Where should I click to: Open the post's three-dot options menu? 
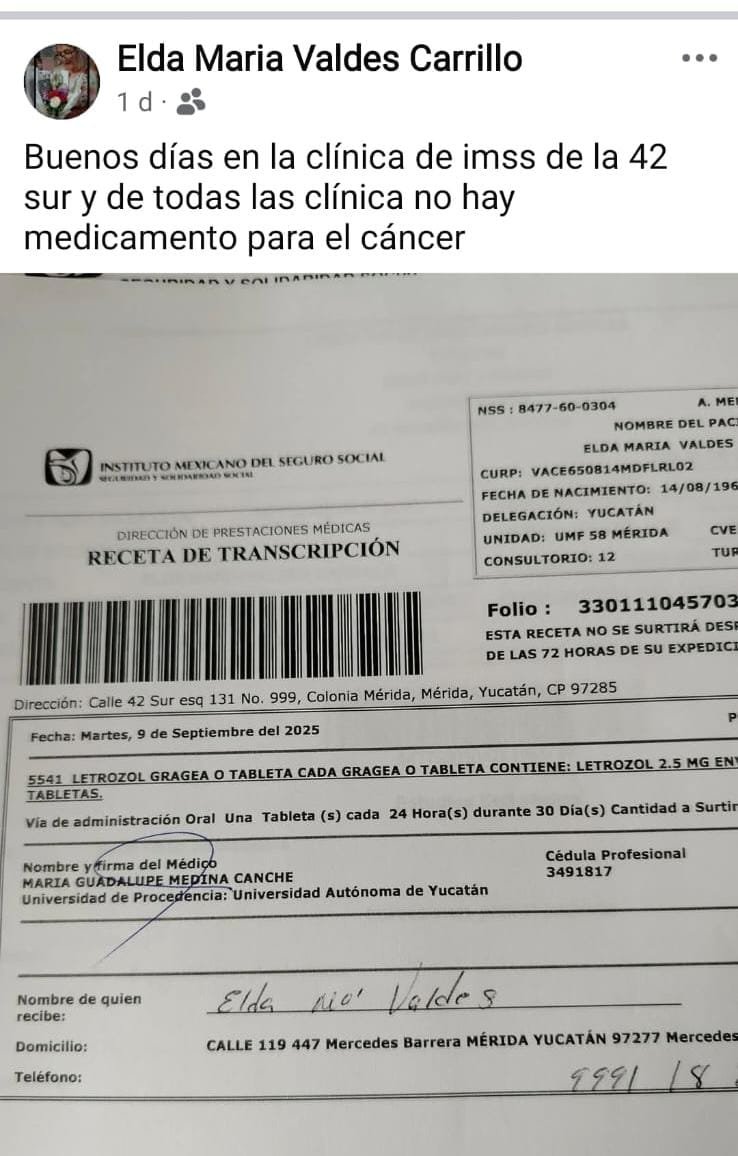tap(699, 58)
